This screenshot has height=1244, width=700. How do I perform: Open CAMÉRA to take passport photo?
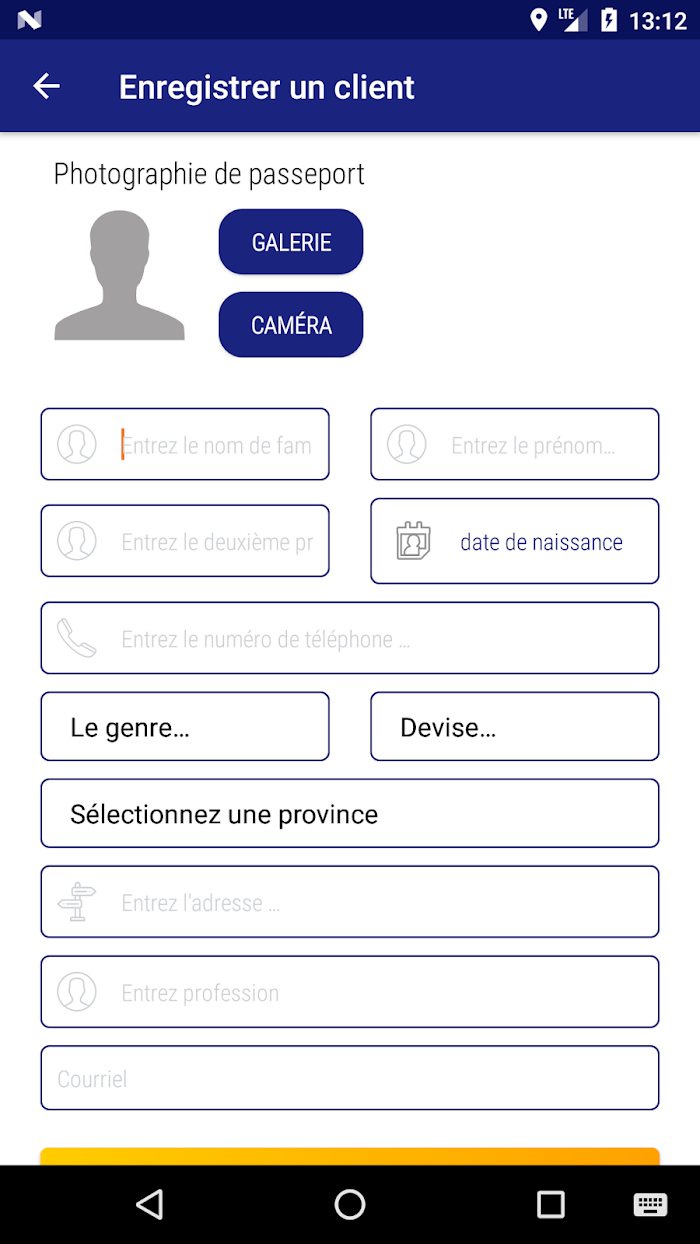pos(291,325)
